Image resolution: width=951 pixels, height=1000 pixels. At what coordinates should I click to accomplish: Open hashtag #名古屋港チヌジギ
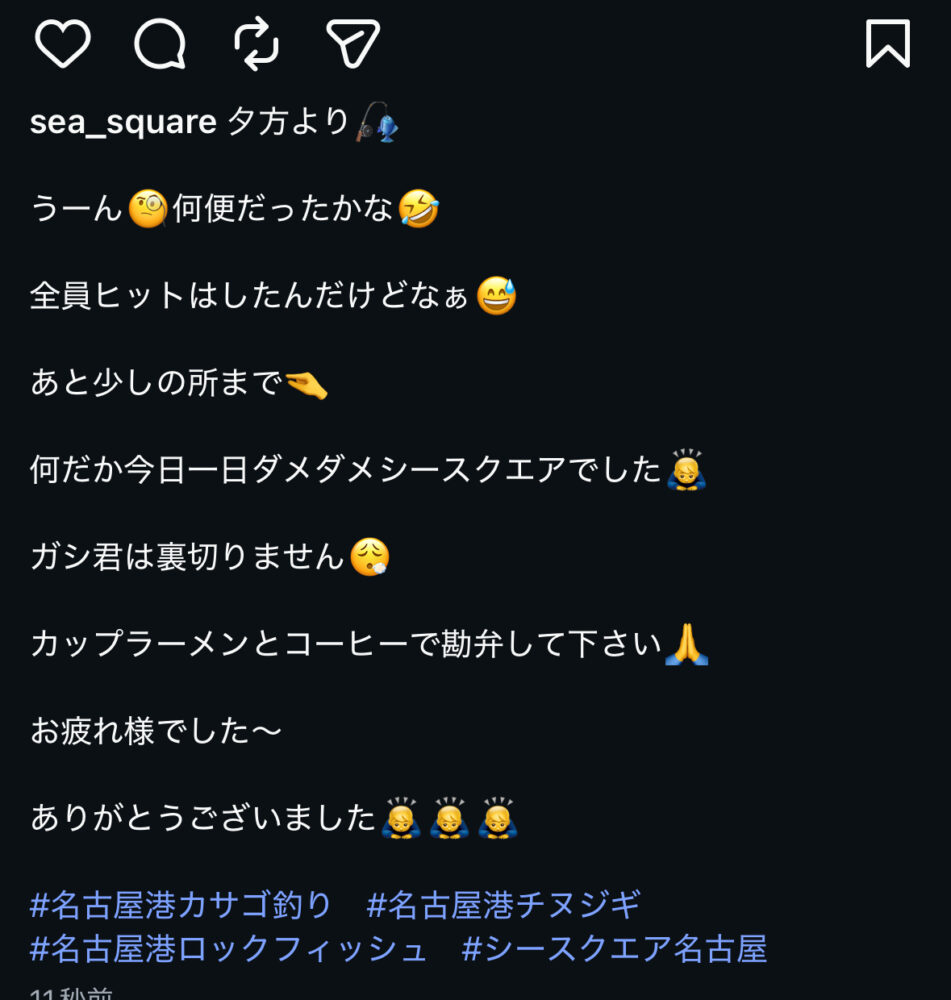(503, 906)
